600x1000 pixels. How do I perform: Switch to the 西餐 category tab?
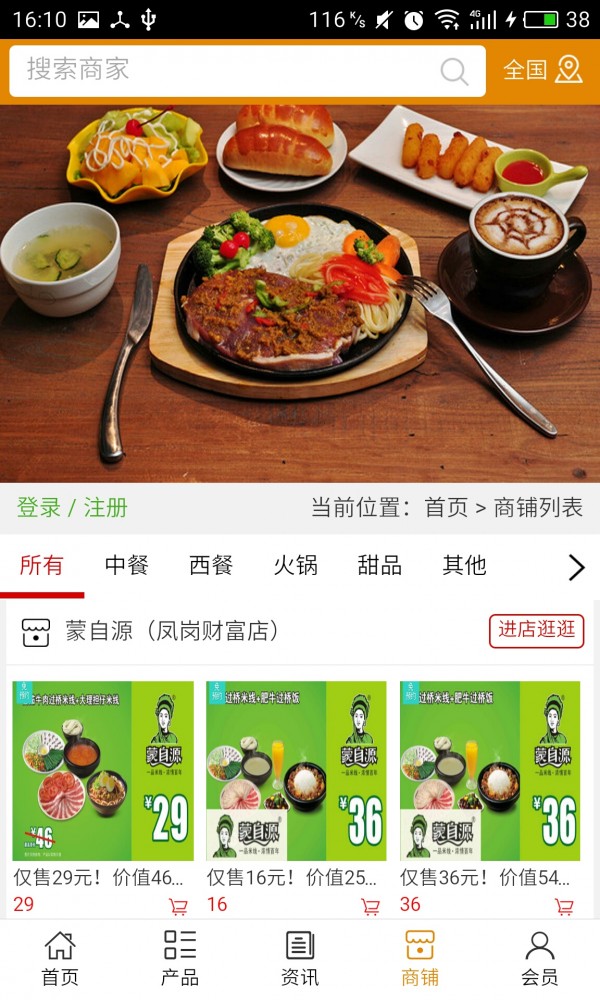[211, 565]
